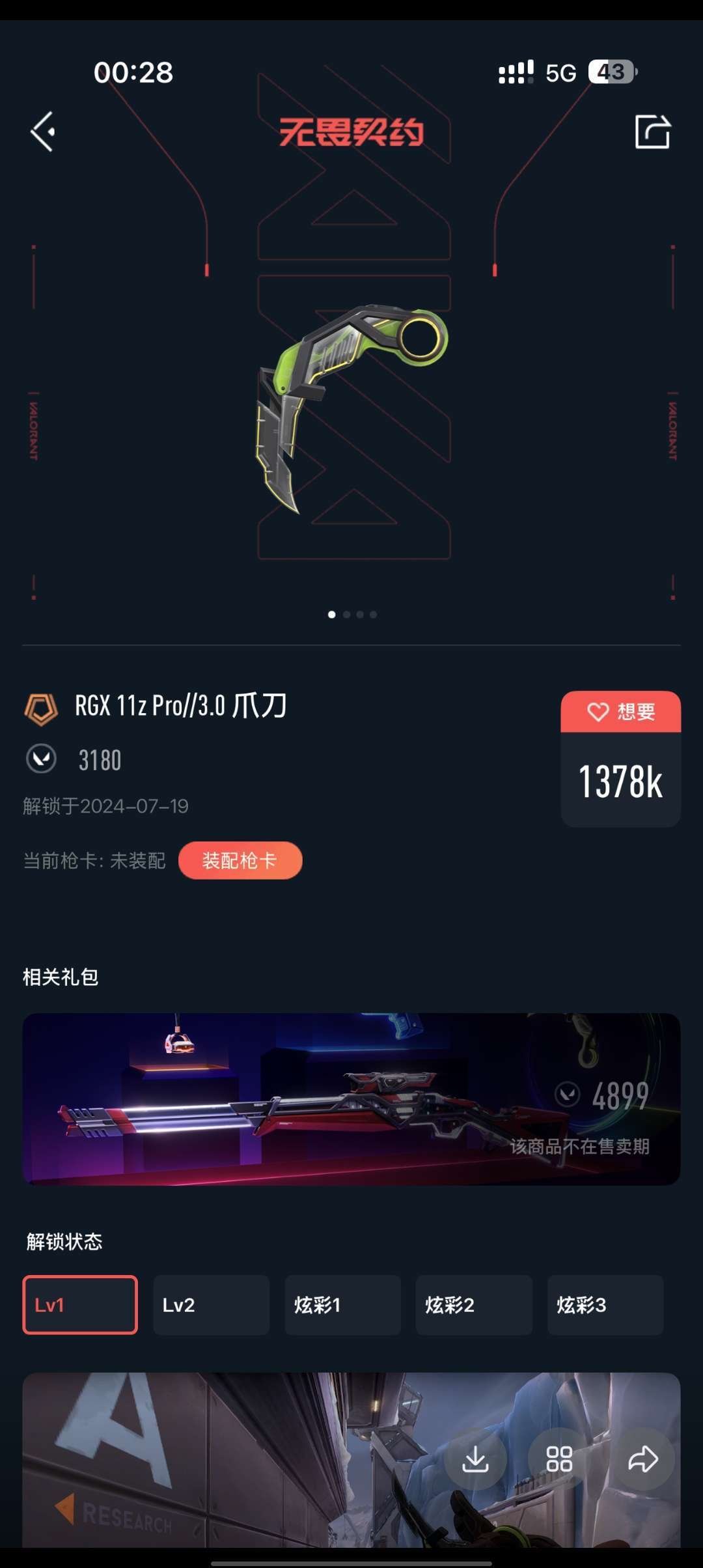
Task: Tap the knife image carousel page dots
Action: [352, 614]
